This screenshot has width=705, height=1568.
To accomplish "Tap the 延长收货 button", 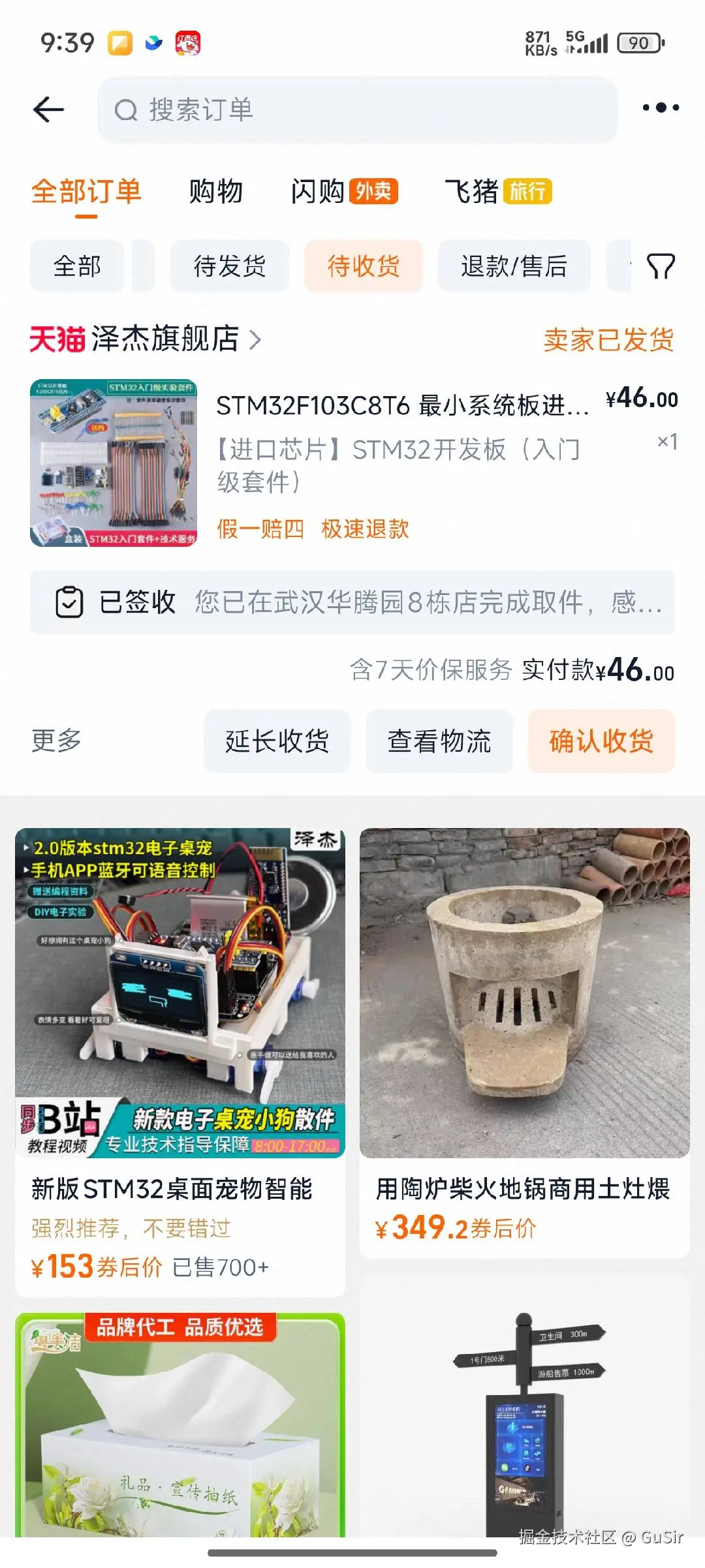I will [x=277, y=741].
